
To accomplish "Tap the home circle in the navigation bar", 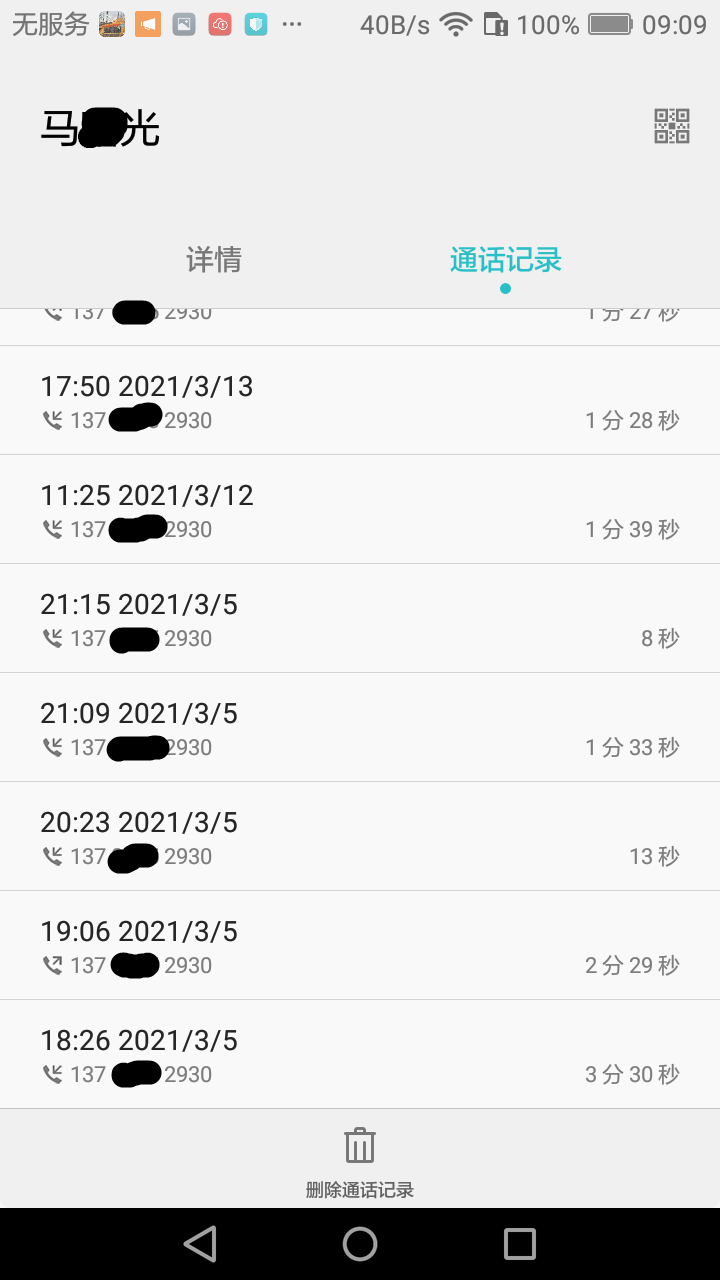I will (360, 1243).
